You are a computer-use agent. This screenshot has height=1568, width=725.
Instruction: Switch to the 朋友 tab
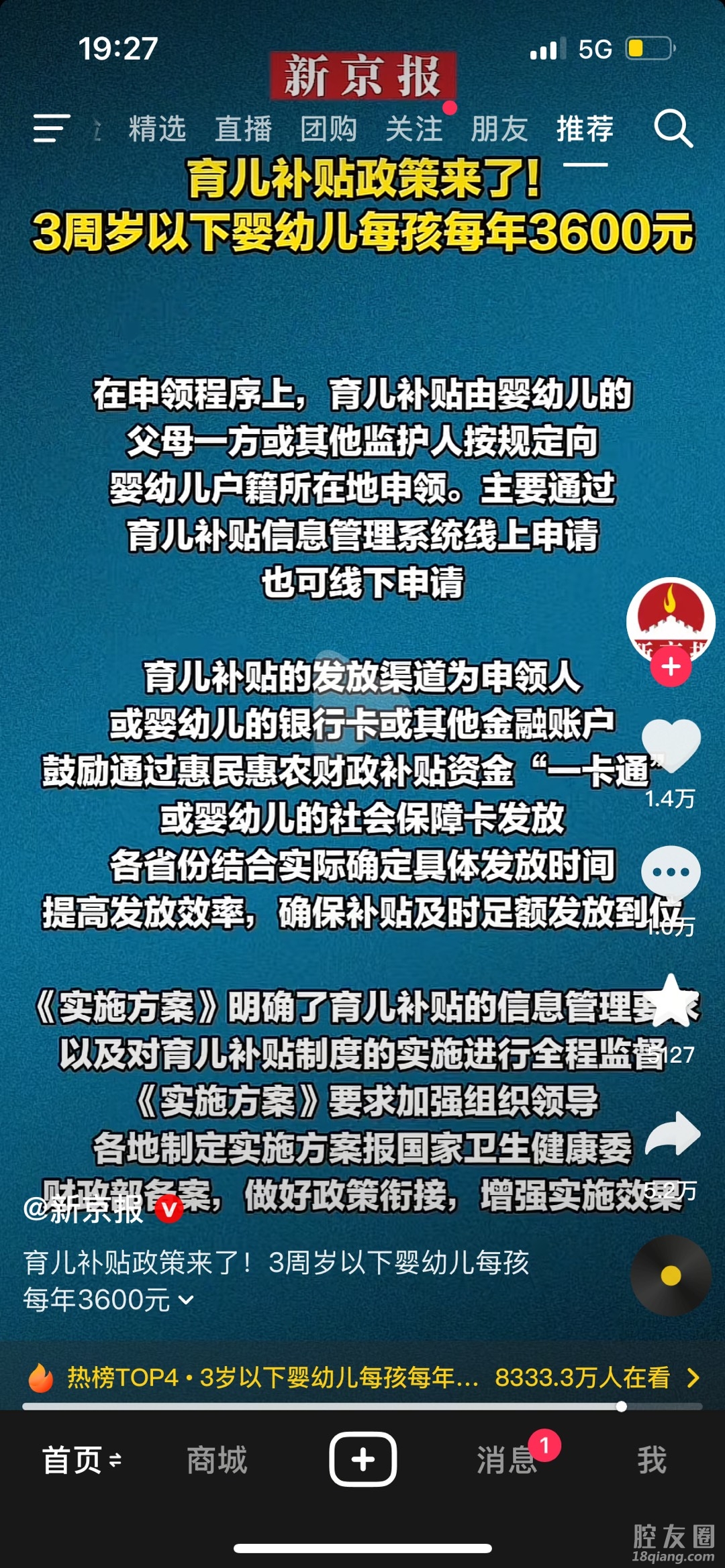tap(499, 129)
